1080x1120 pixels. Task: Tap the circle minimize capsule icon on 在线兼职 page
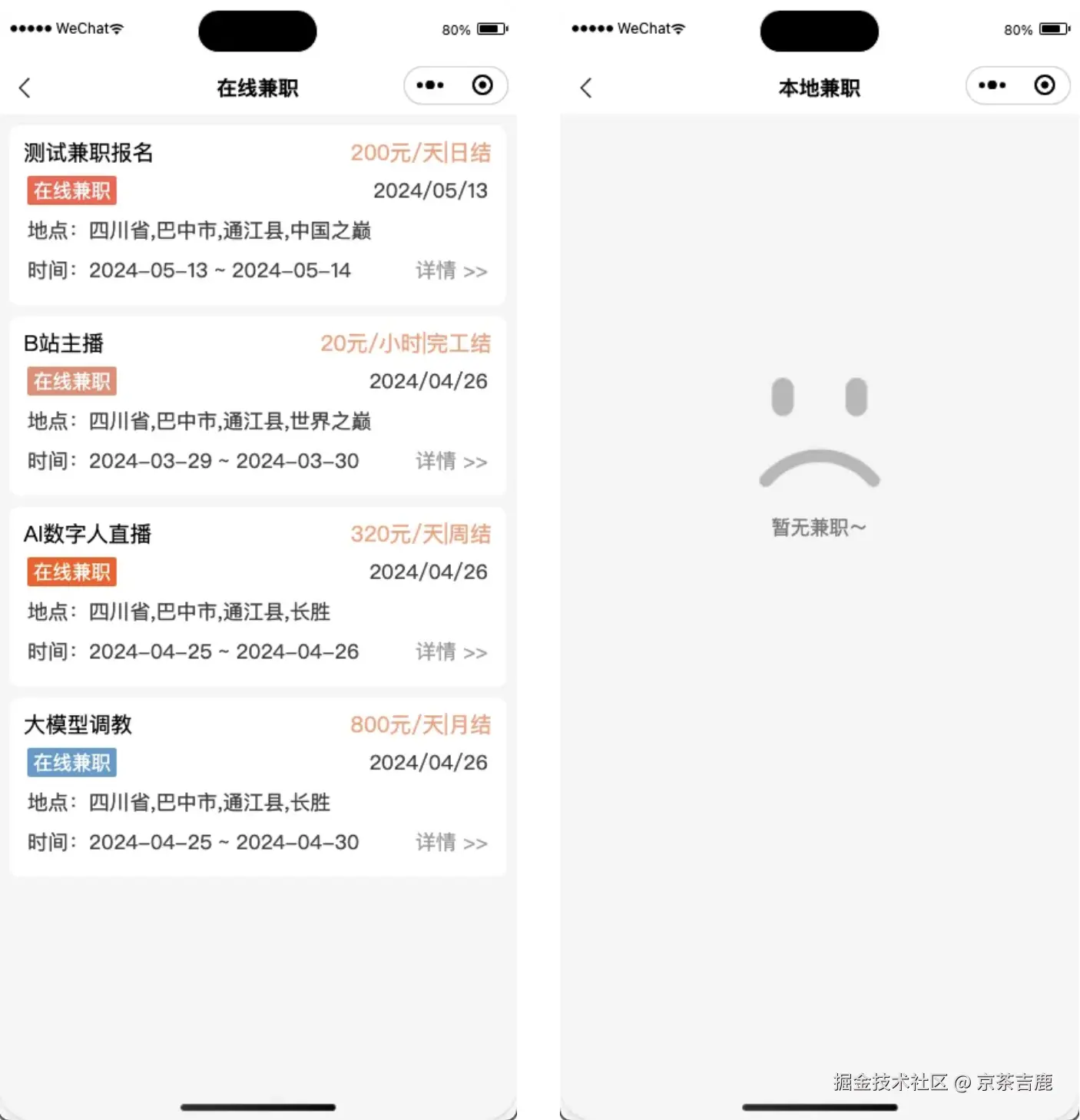(x=483, y=86)
